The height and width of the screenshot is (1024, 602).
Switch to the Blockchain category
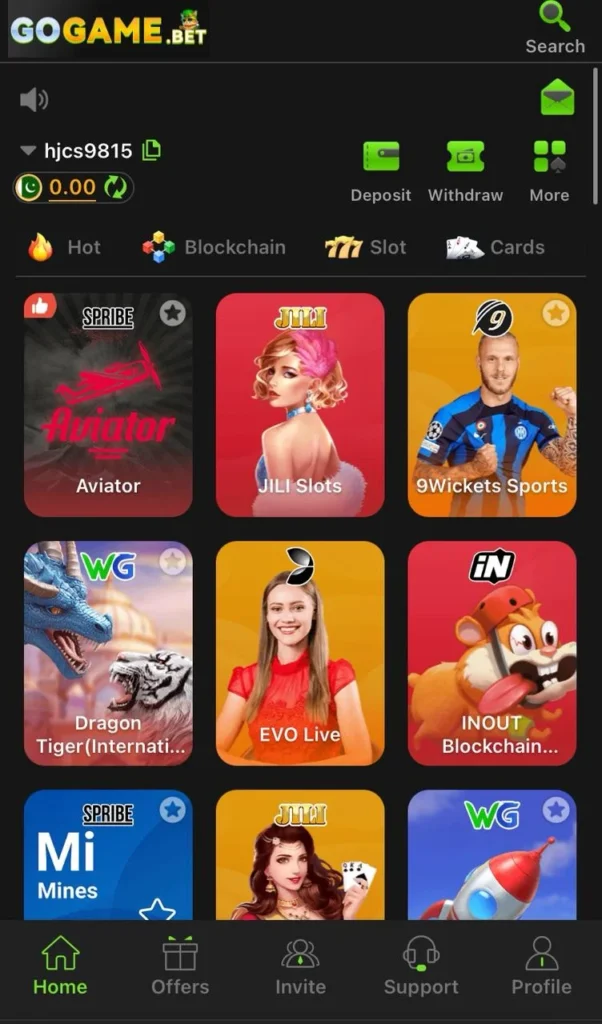[x=214, y=247]
